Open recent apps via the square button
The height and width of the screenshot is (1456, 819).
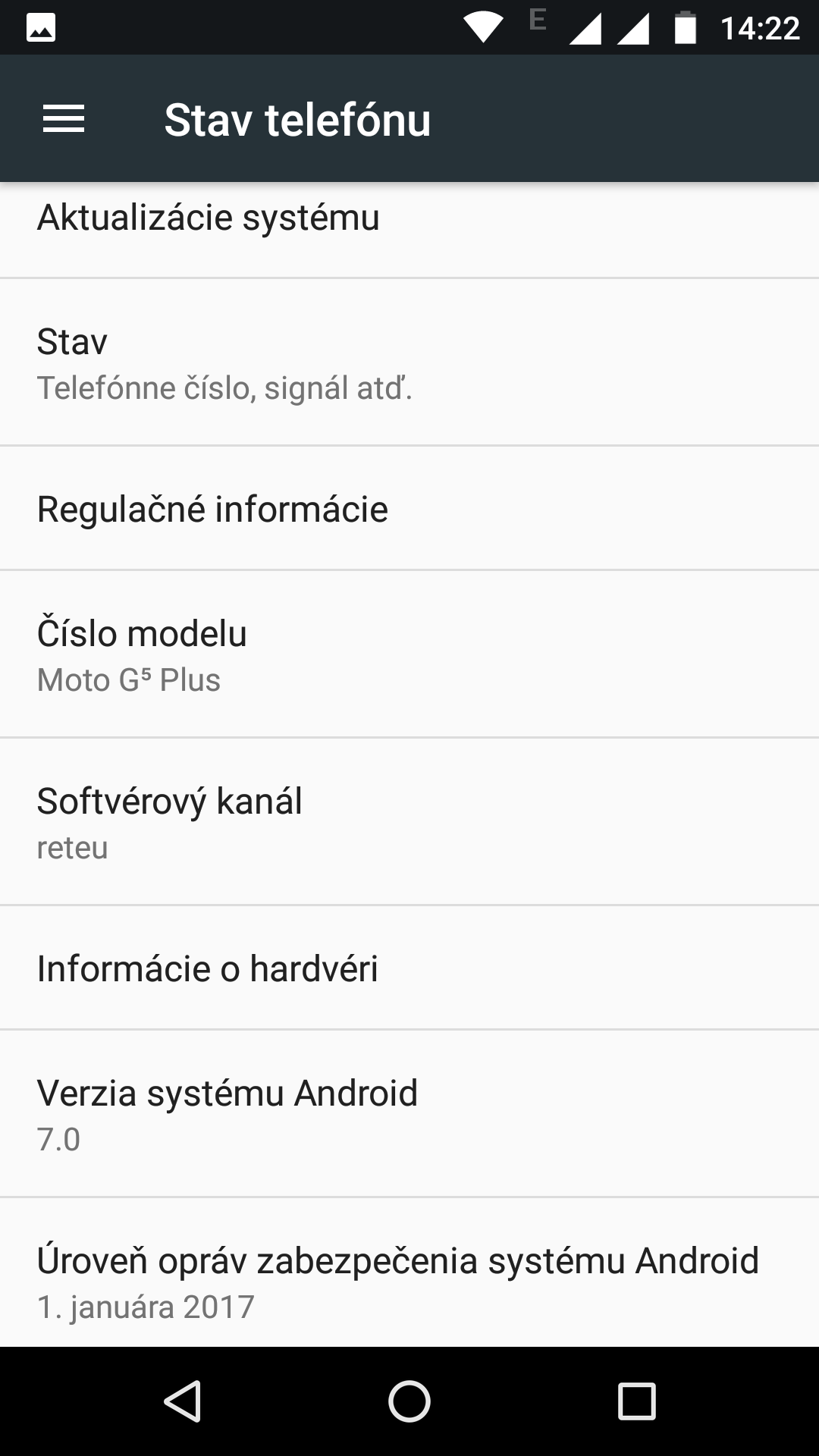[x=637, y=1401]
